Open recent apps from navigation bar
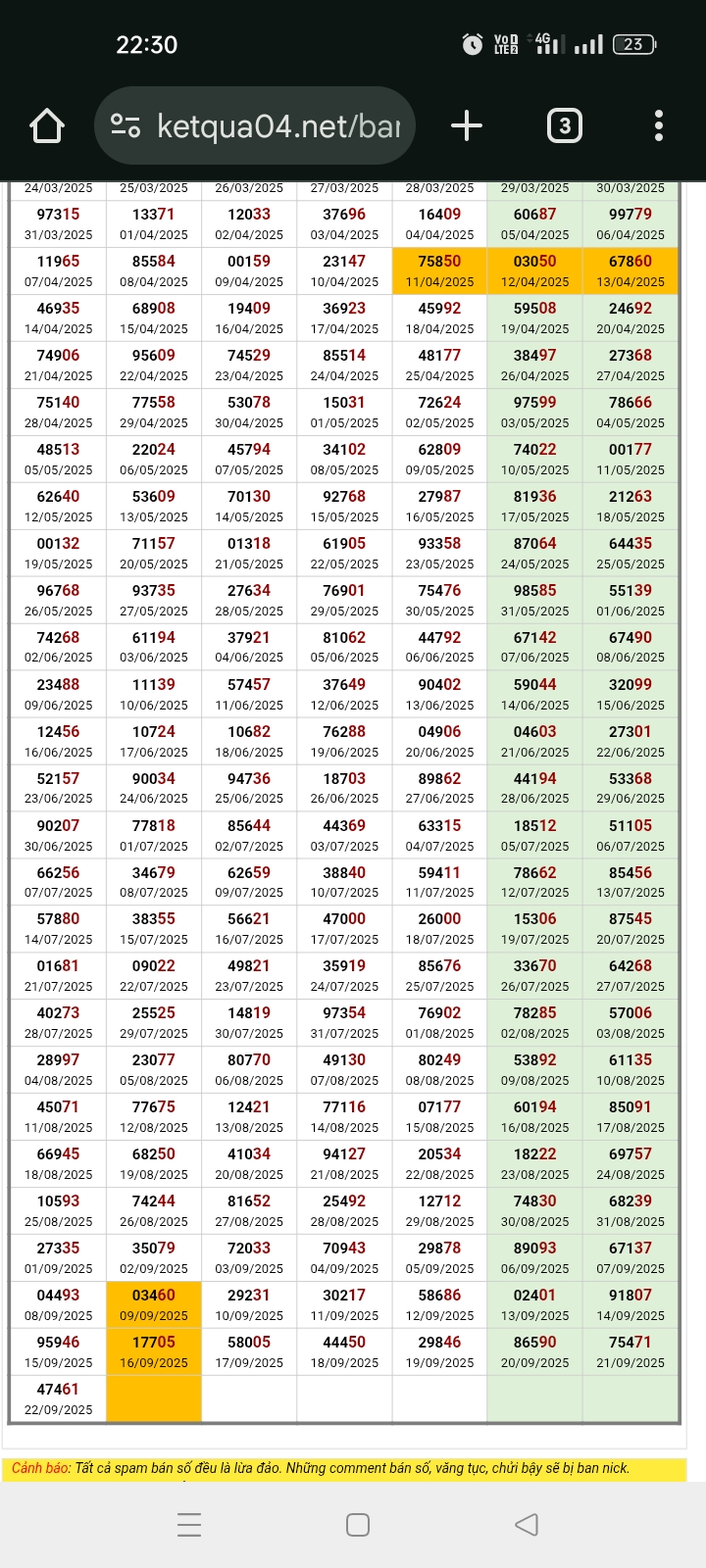The image size is (706, 1568). [x=189, y=1524]
